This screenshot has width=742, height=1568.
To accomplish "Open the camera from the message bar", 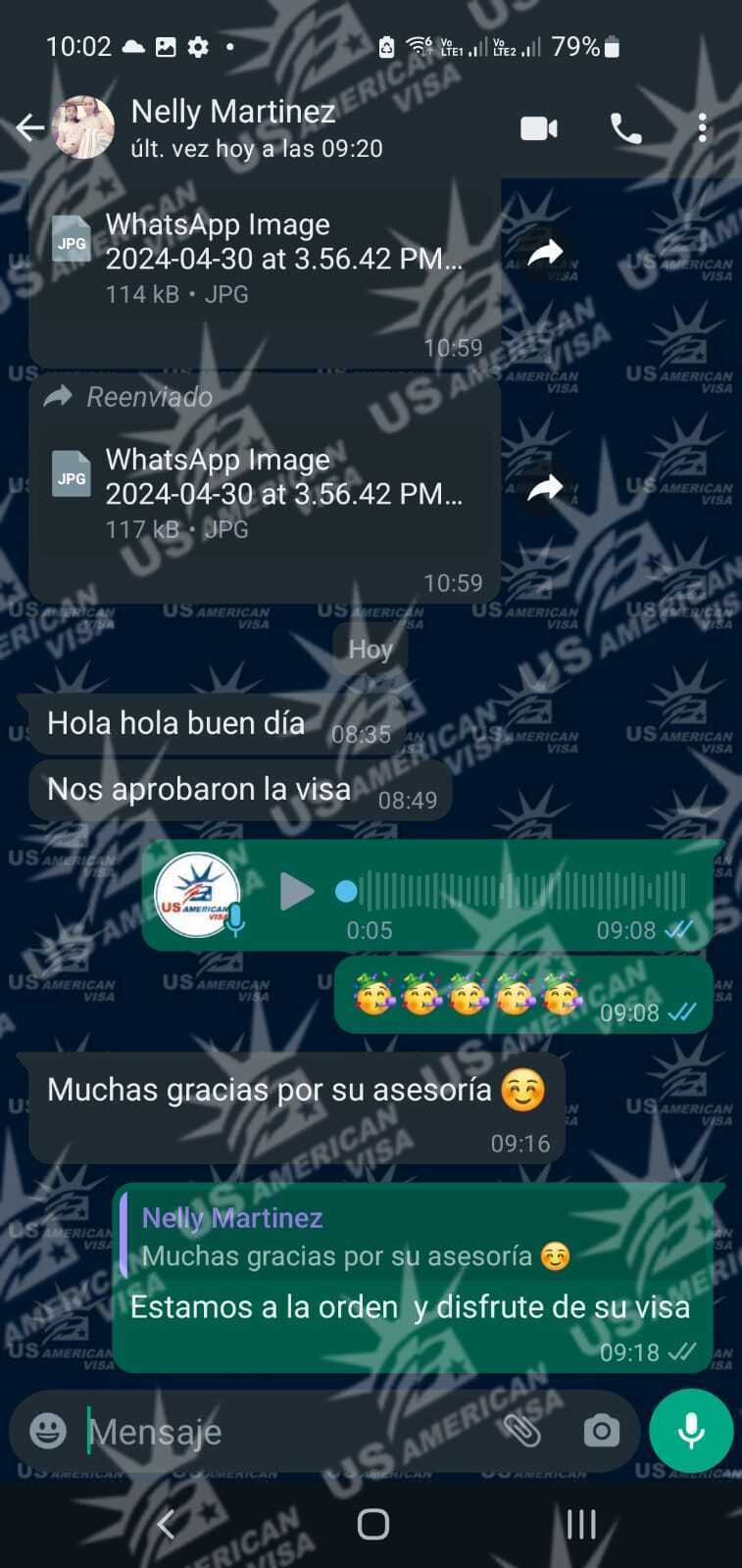I will click(601, 1432).
